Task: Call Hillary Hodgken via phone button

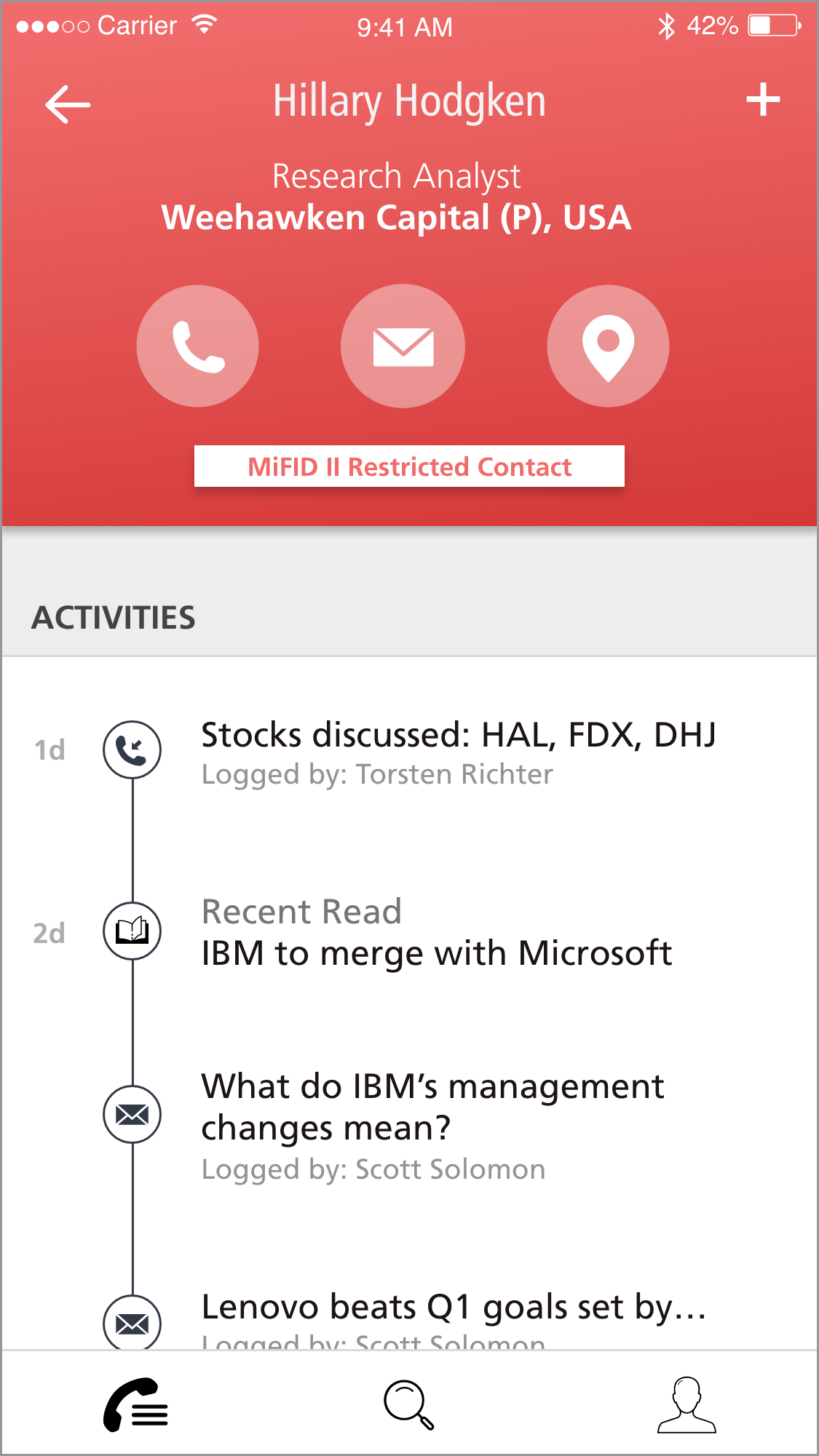Action: point(197,346)
